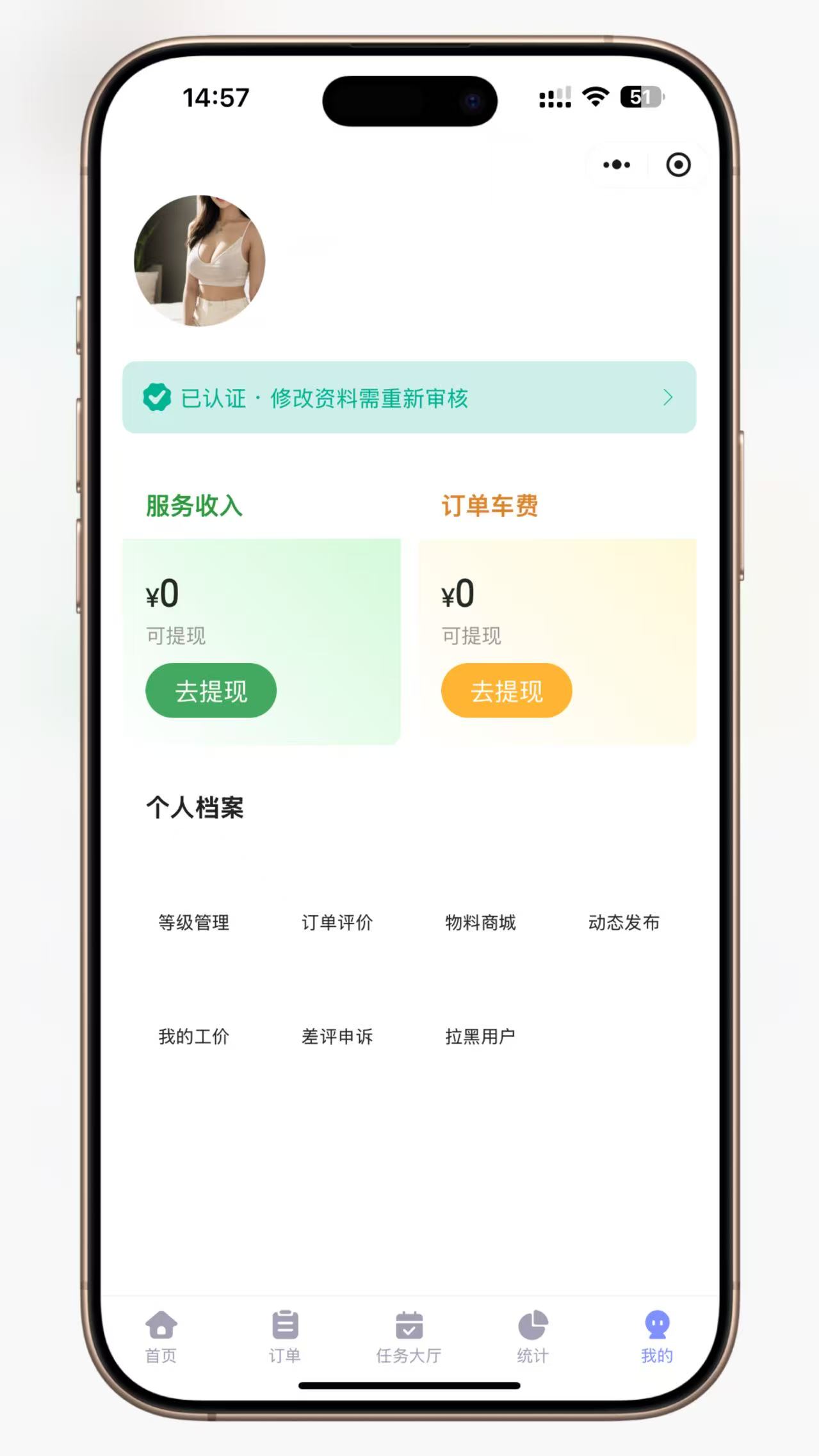This screenshot has height=1456, width=819.
Task: Go to 物料商城
Action: (x=480, y=922)
